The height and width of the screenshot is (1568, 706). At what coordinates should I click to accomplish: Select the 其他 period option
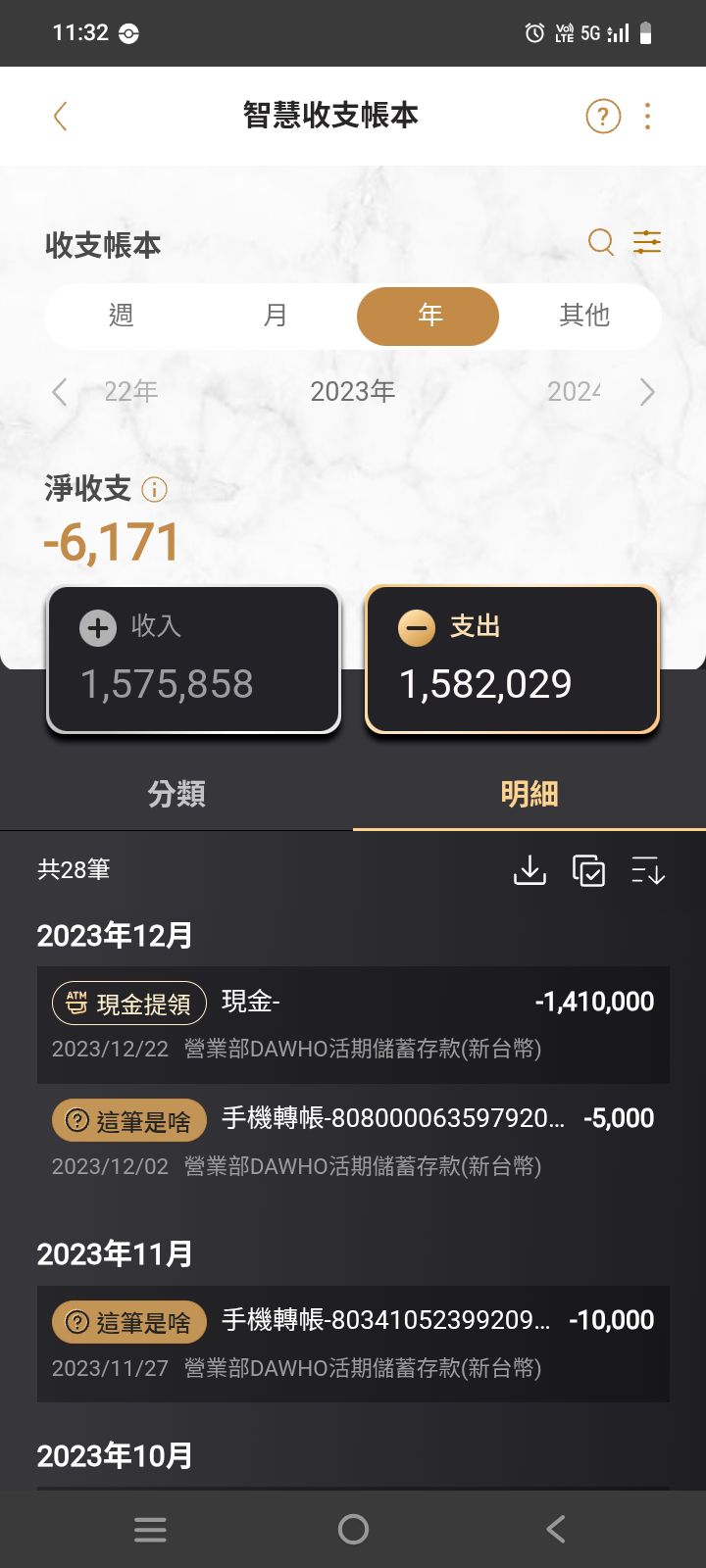point(584,316)
